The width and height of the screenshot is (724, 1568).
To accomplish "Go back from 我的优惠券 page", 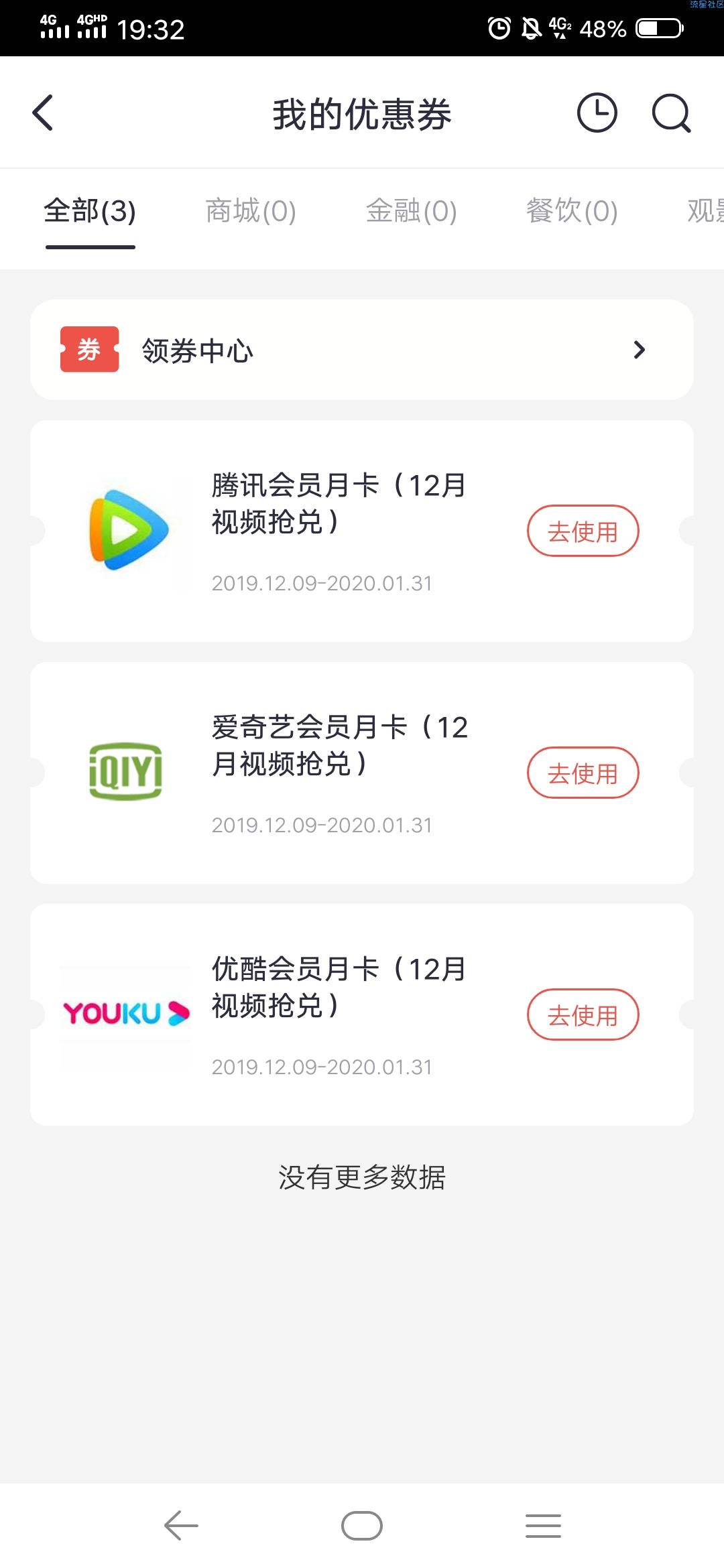I will click(43, 113).
